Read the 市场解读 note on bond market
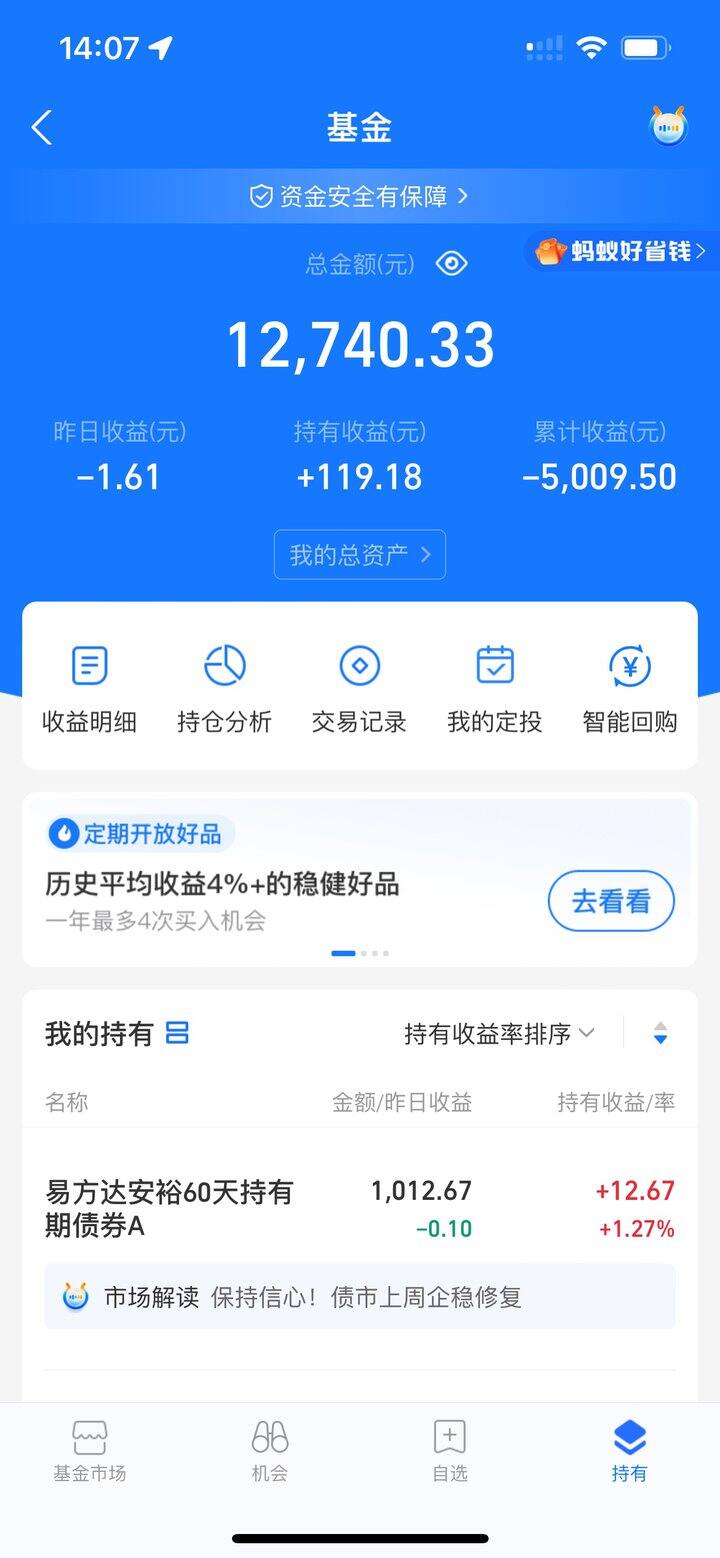The width and height of the screenshot is (720, 1558). pos(360,1297)
